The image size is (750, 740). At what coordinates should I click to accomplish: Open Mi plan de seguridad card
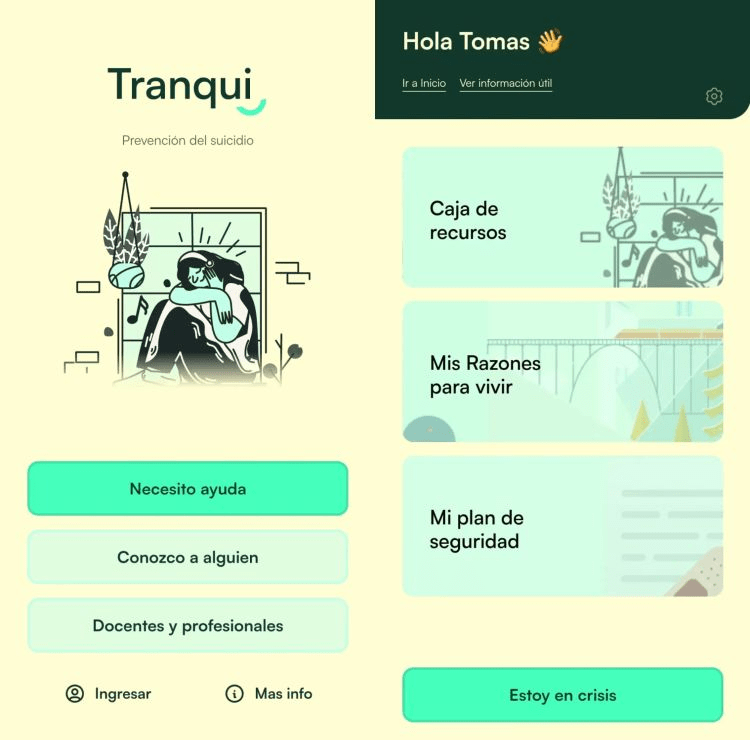[x=562, y=527]
